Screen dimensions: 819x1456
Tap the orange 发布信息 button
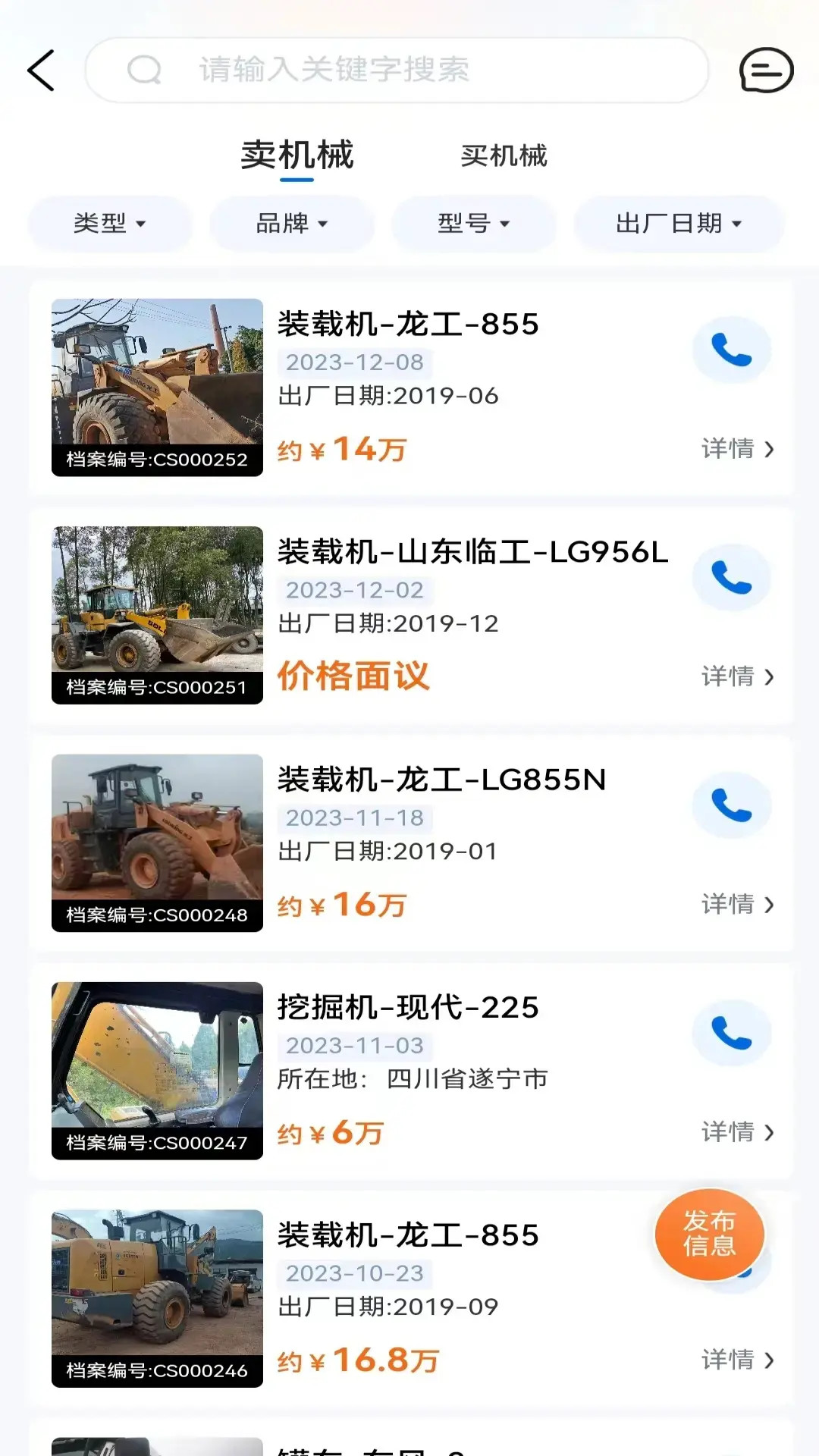click(709, 1234)
